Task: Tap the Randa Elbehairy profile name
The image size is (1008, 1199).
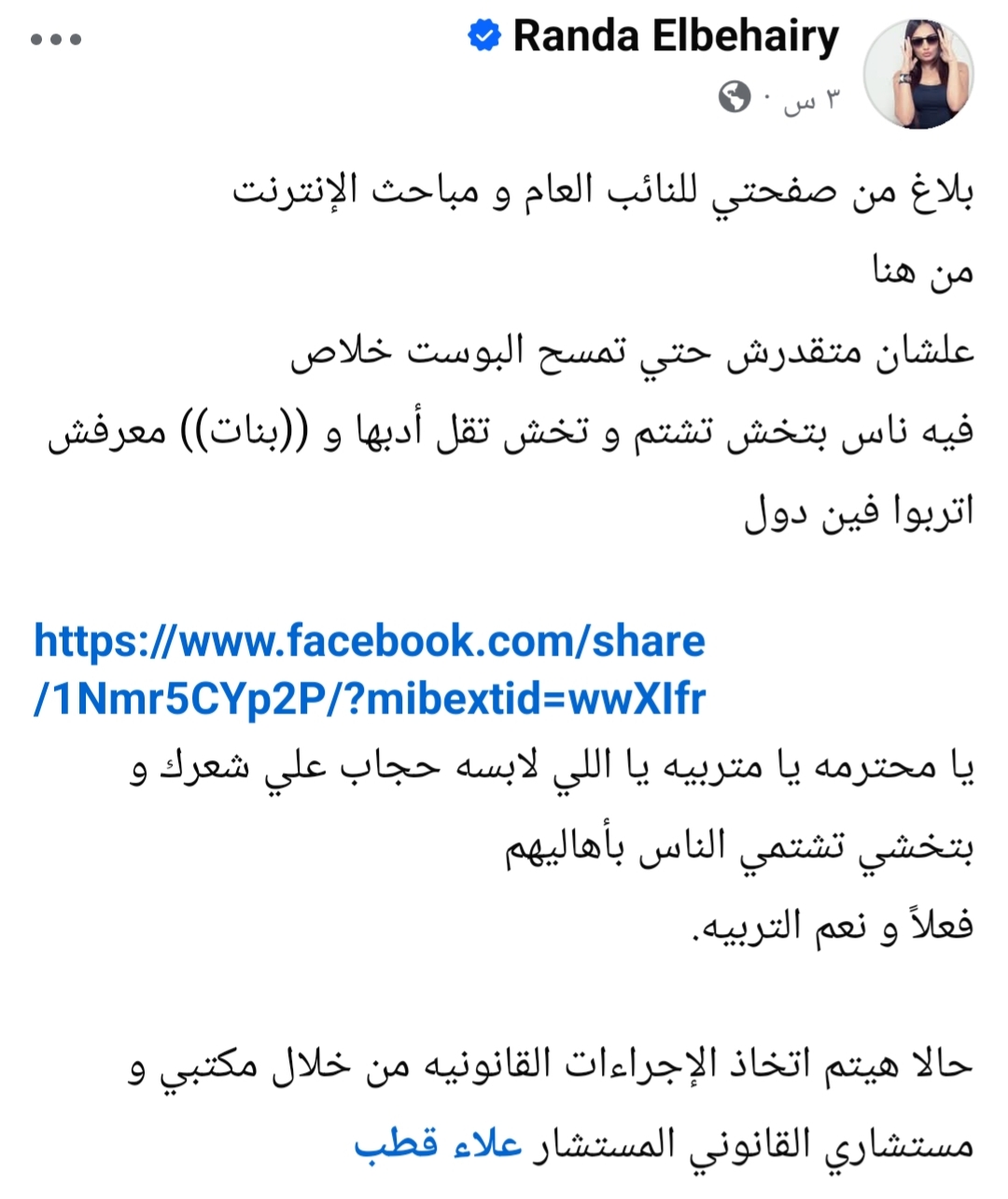Action: tap(676, 37)
